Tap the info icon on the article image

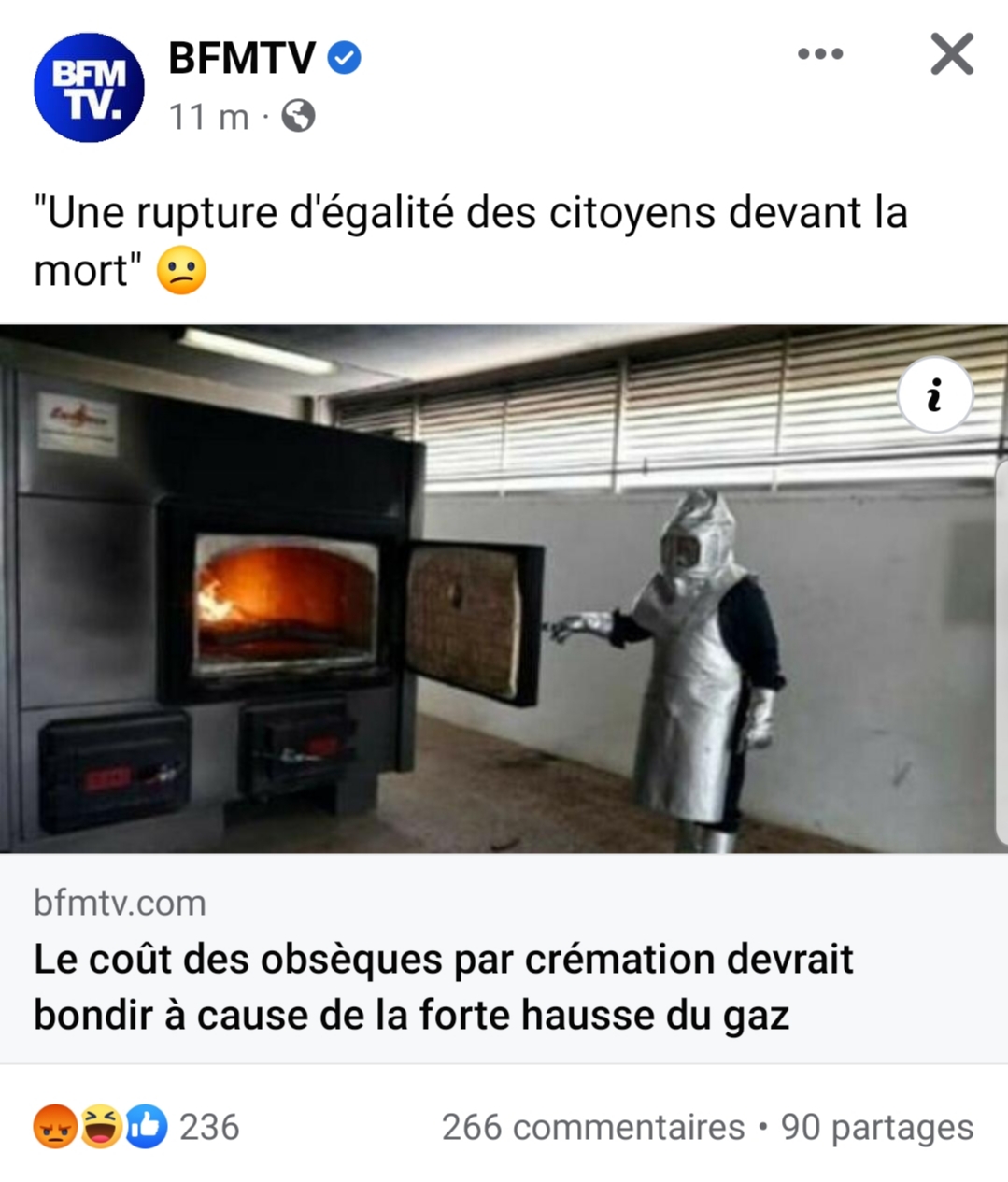pos(934,395)
